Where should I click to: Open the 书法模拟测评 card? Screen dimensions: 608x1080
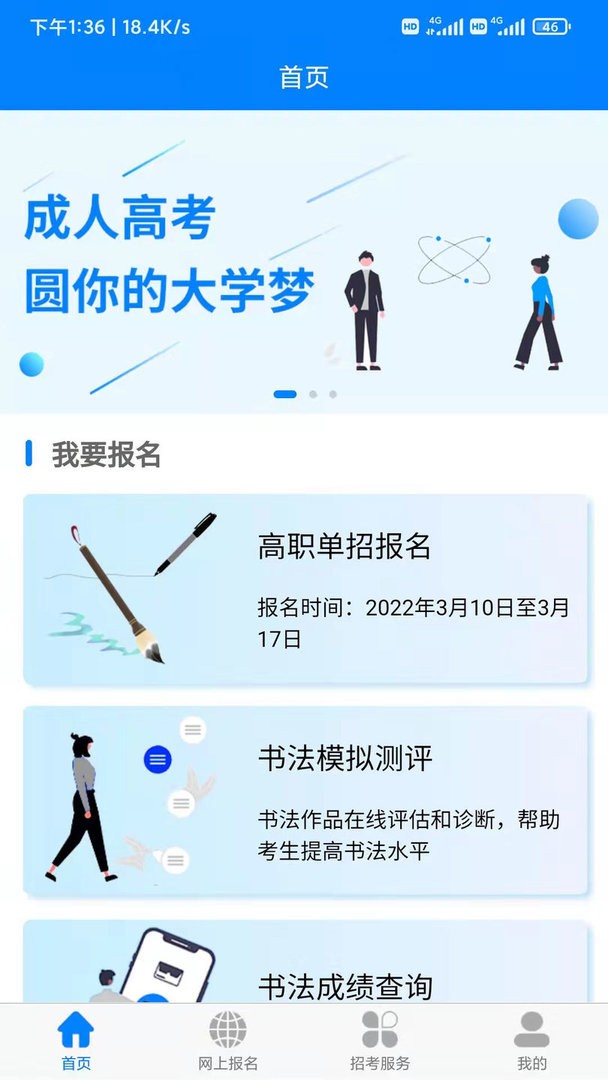tap(305, 800)
